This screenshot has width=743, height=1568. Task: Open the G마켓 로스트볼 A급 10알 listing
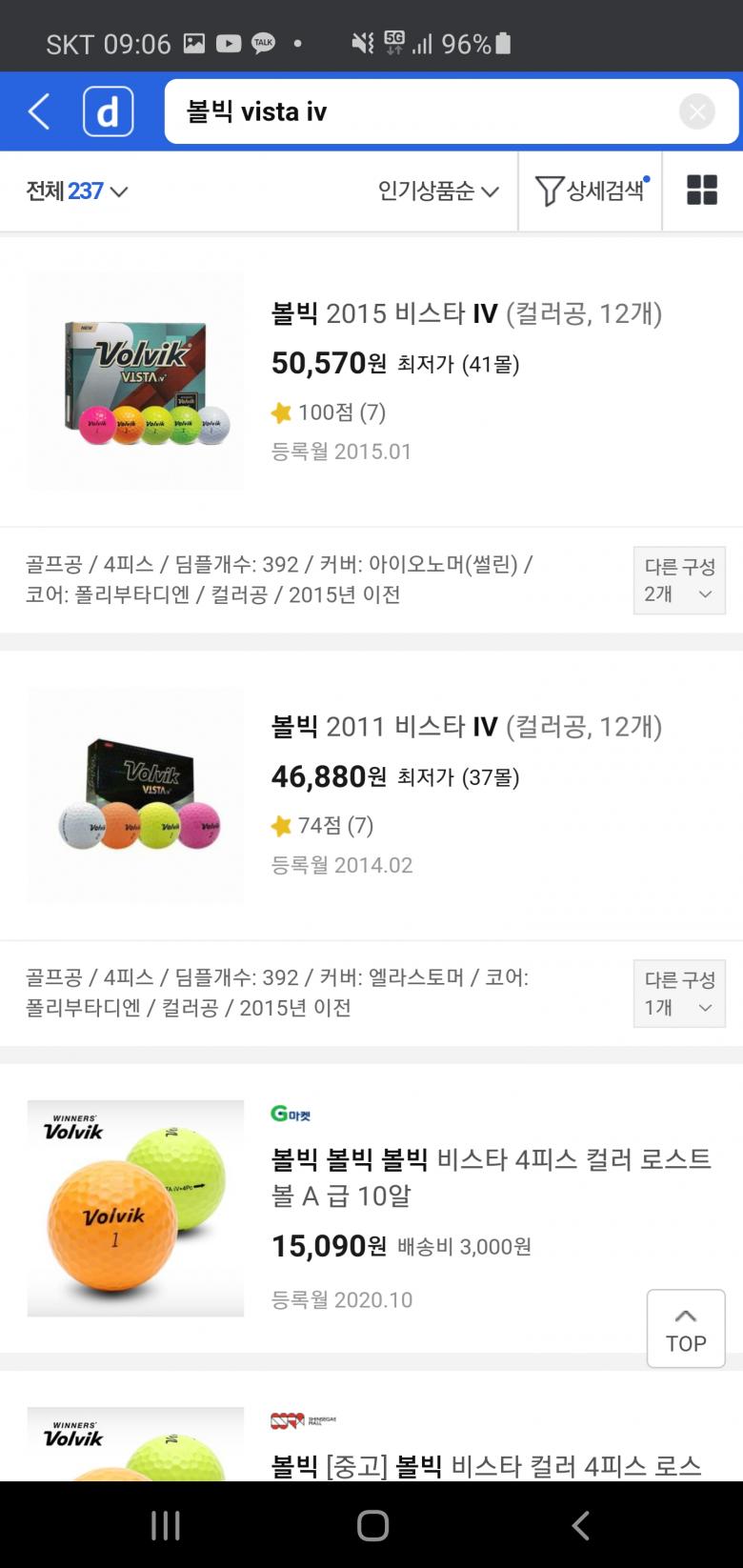(491, 1176)
